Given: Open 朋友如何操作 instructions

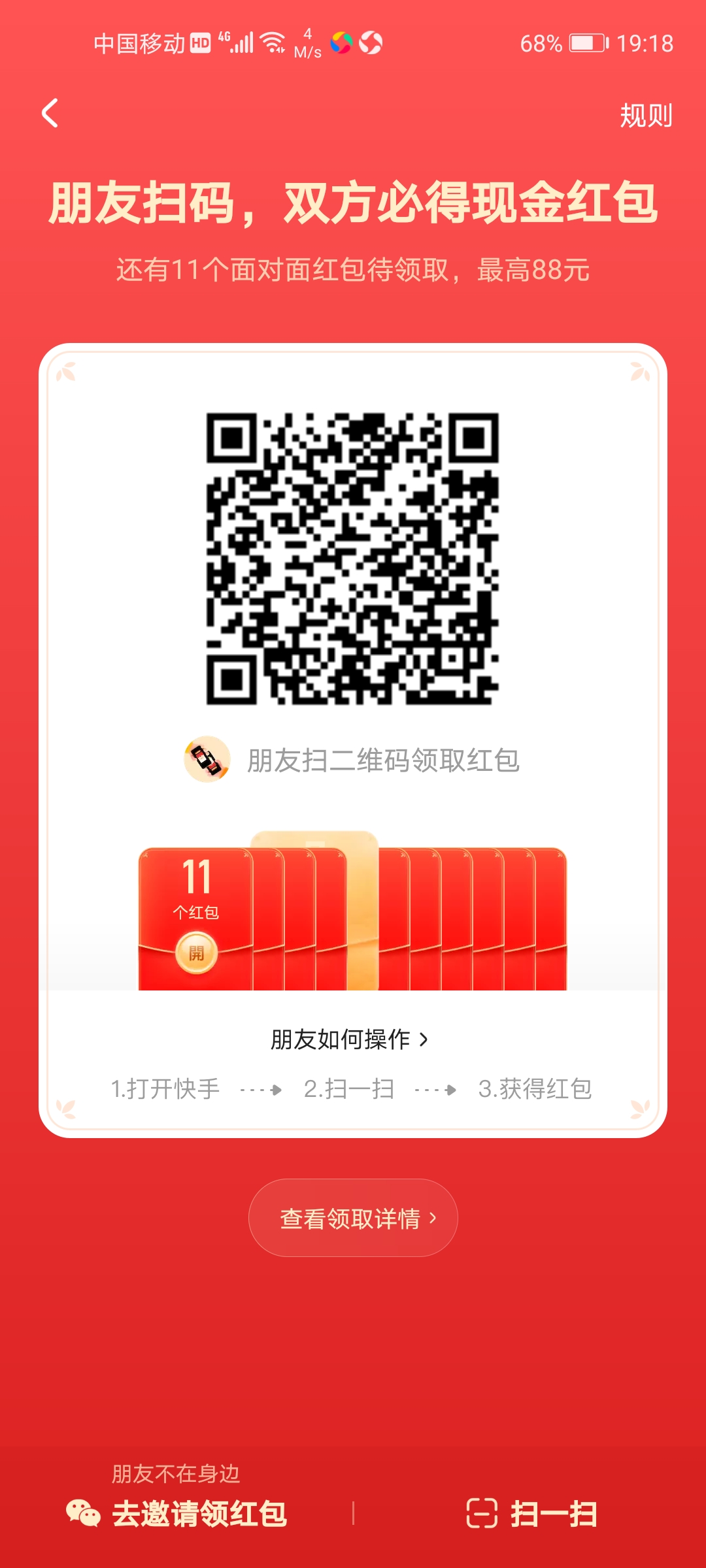Looking at the screenshot, I should pyautogui.click(x=350, y=1039).
